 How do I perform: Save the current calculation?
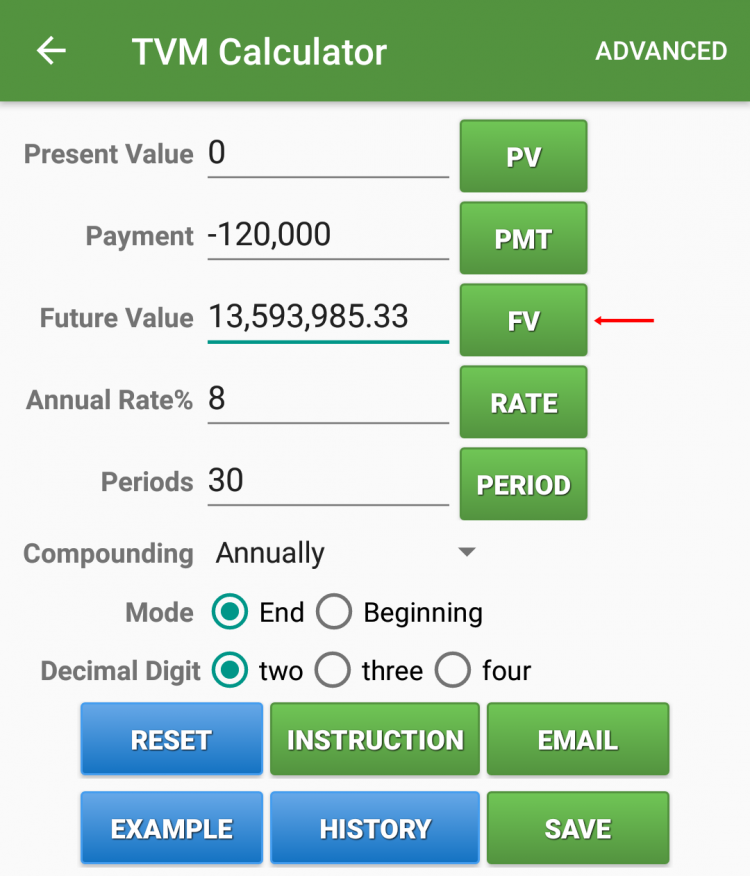(x=578, y=827)
